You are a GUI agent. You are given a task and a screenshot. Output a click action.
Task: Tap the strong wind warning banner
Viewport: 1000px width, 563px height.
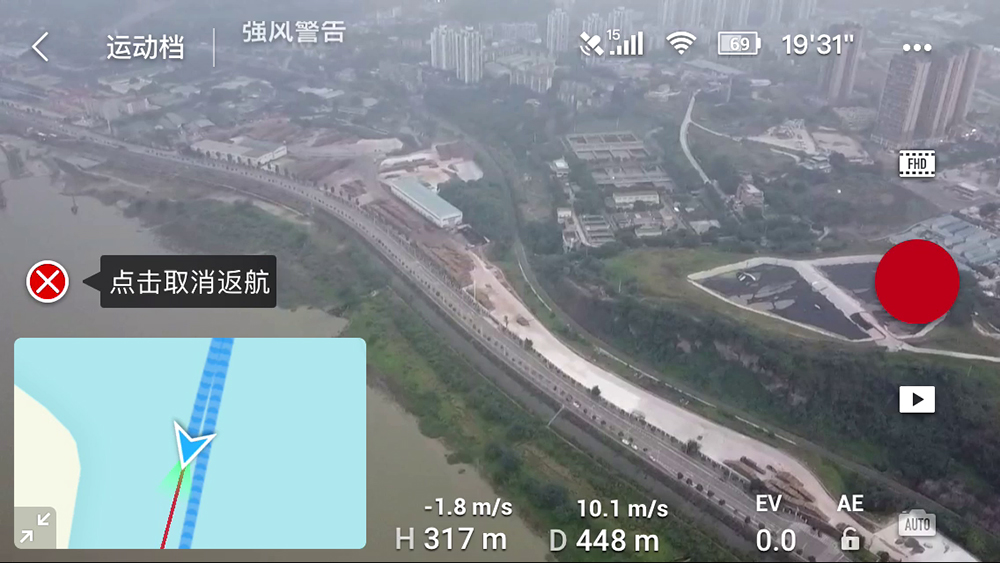point(293,32)
